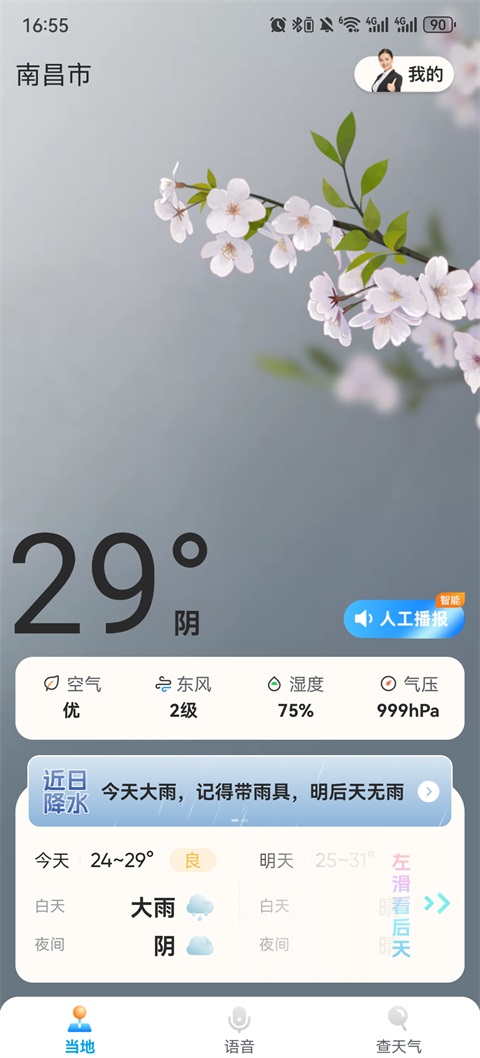
Task: Open the 气压 pressure details
Action: pyautogui.click(x=408, y=697)
